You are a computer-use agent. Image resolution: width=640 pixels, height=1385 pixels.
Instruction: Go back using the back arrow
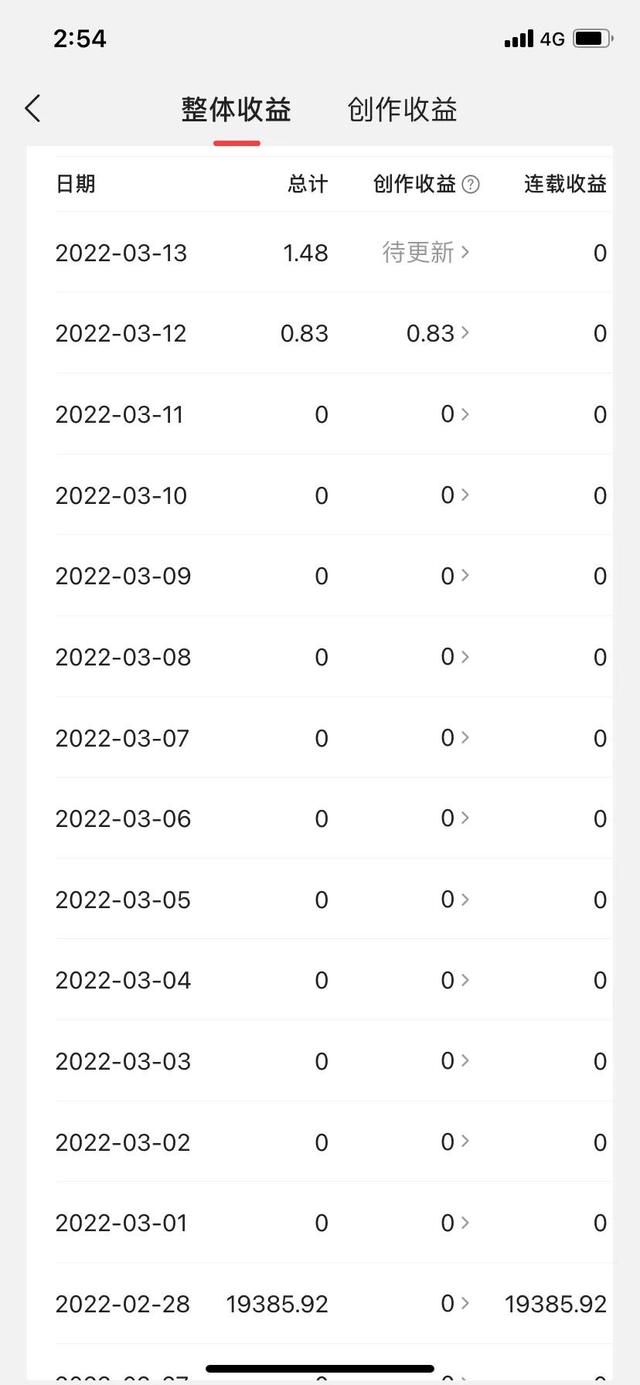click(x=33, y=109)
